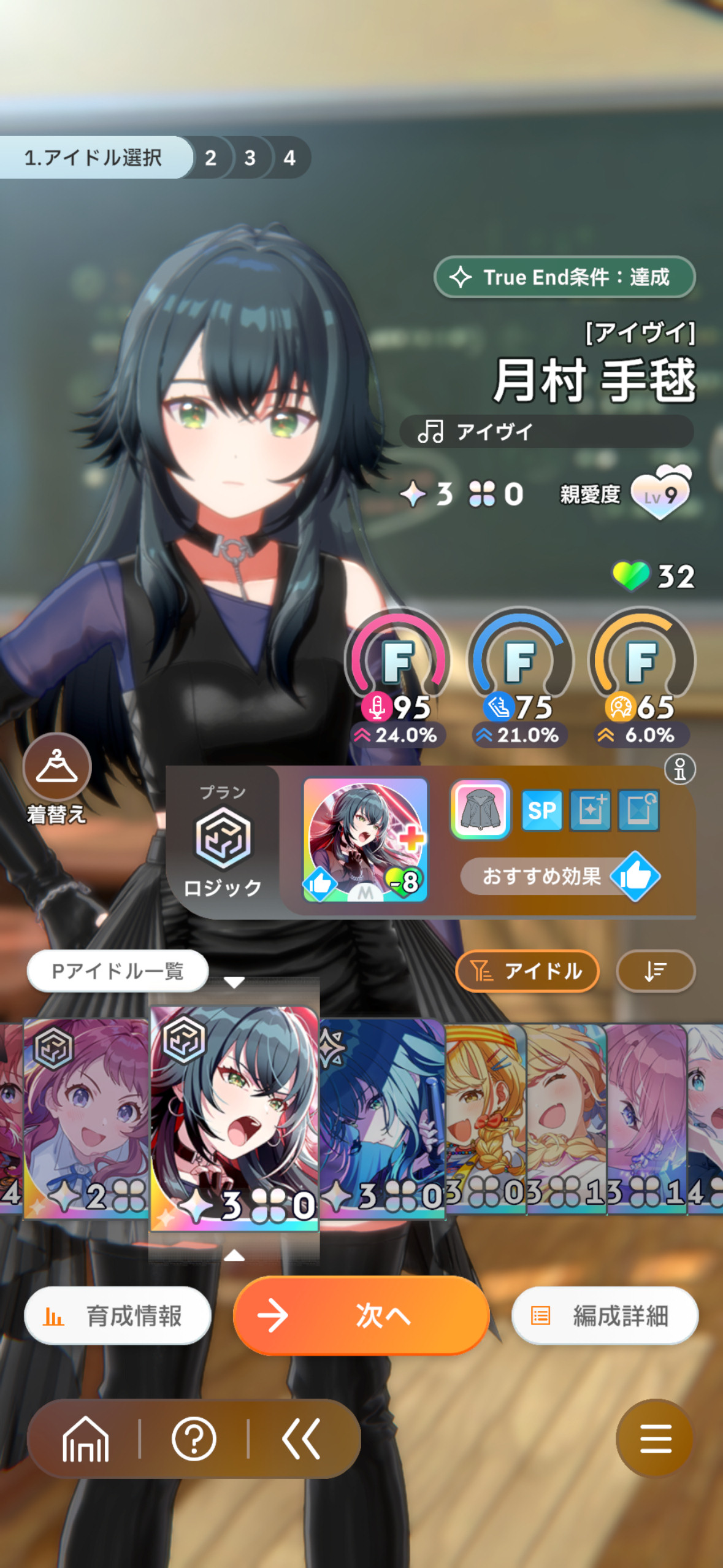
Task: Tap the おすすめ効果 recommended effect button
Action: coord(560,876)
